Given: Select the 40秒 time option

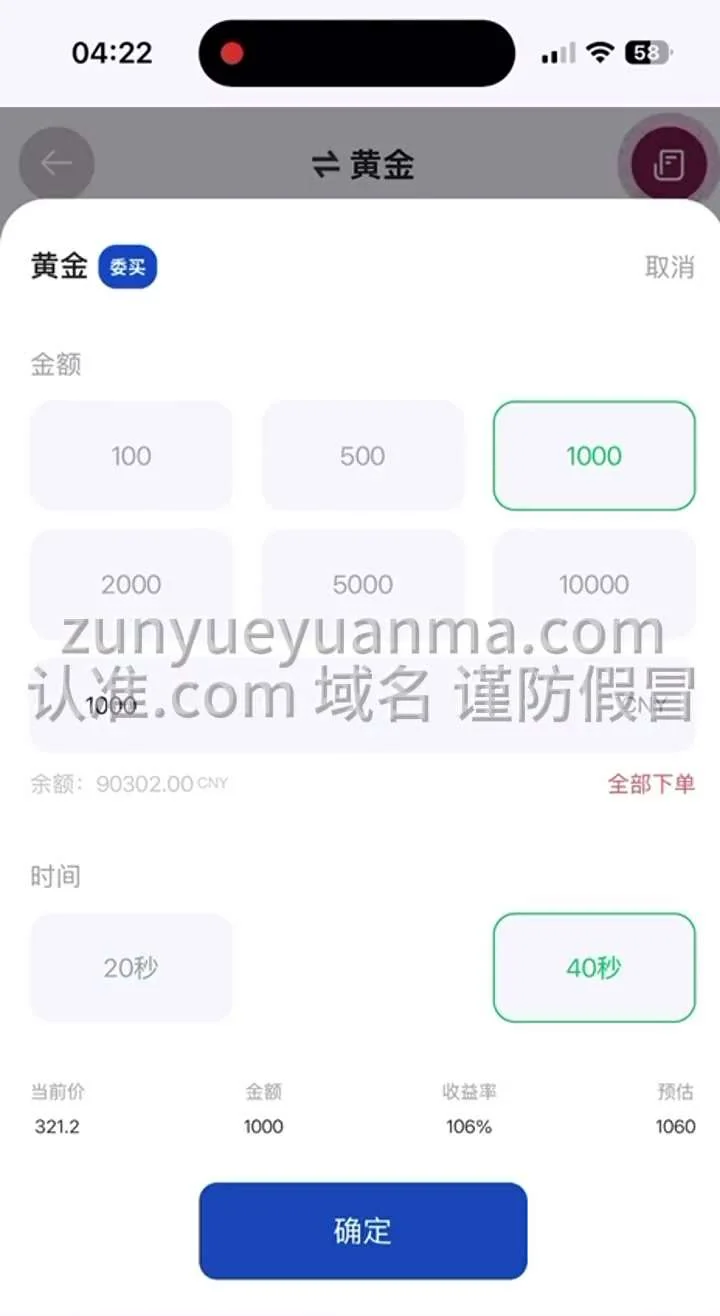Looking at the screenshot, I should pos(594,968).
